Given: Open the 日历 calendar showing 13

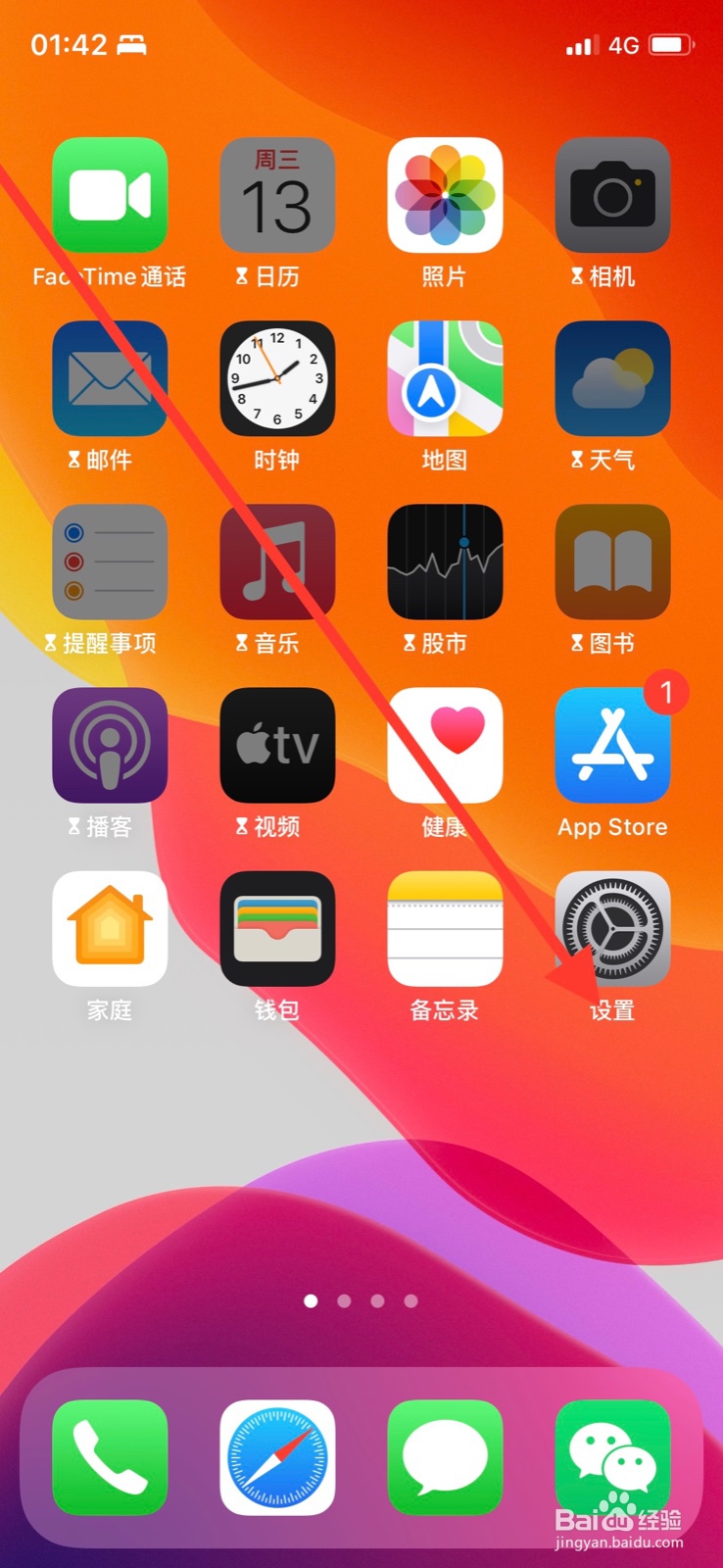Looking at the screenshot, I should [277, 194].
